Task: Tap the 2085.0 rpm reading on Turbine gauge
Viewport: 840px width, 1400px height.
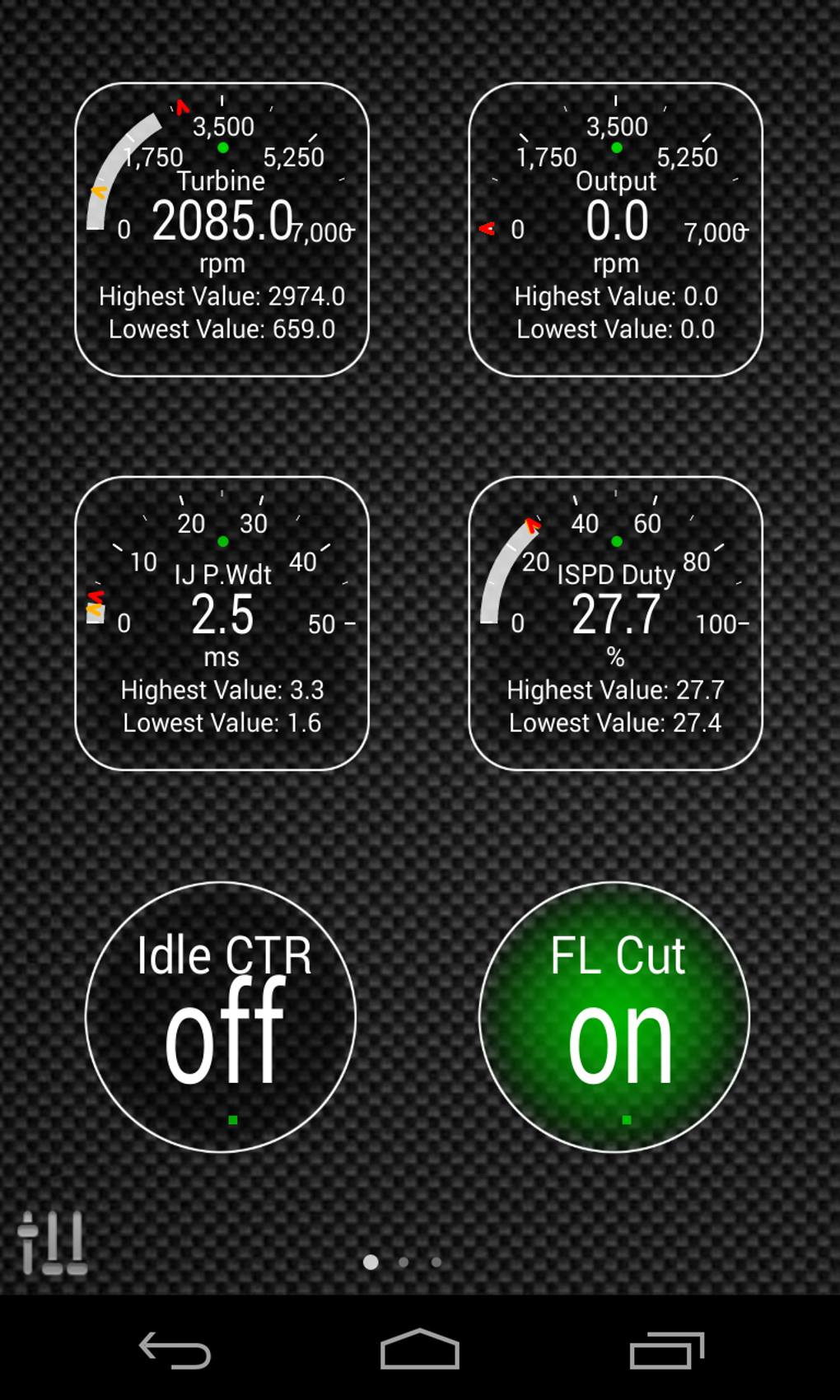Action: (x=222, y=221)
